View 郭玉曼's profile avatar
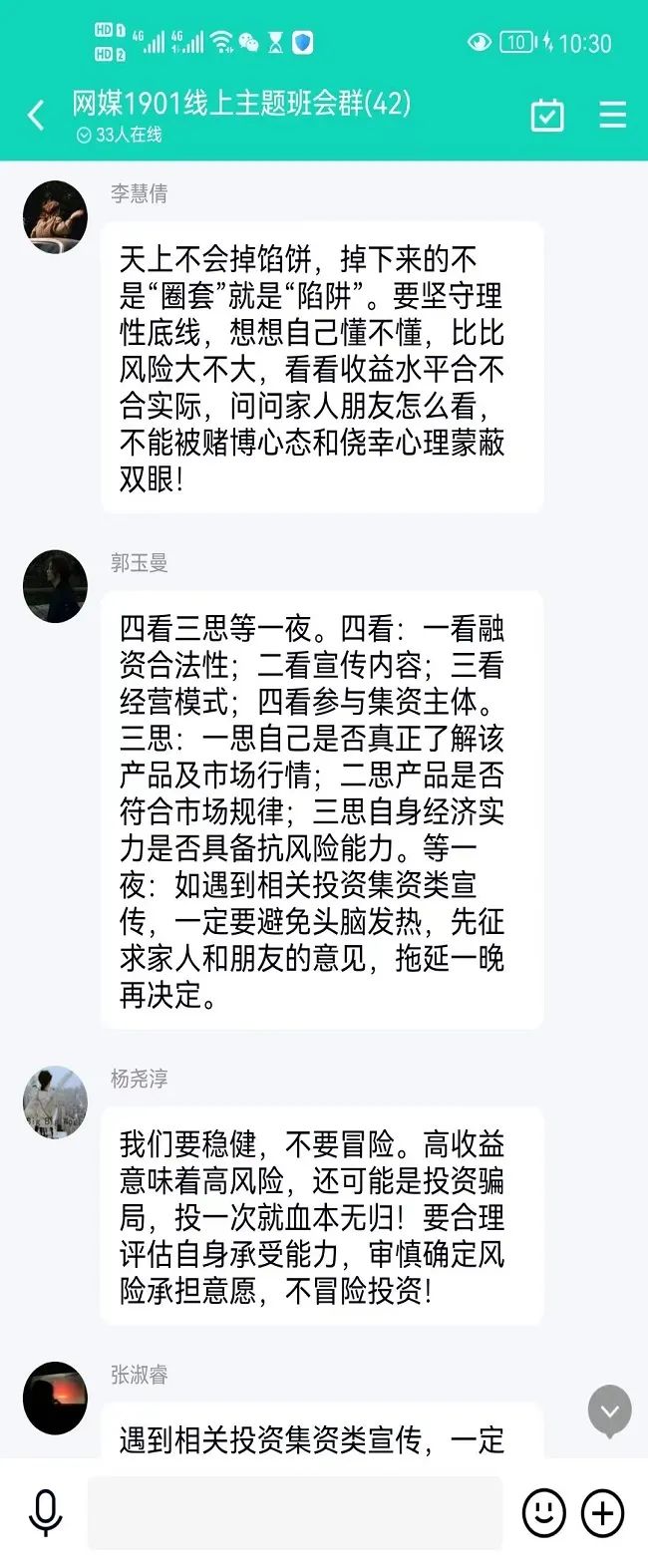648x1568 pixels. 55,586
